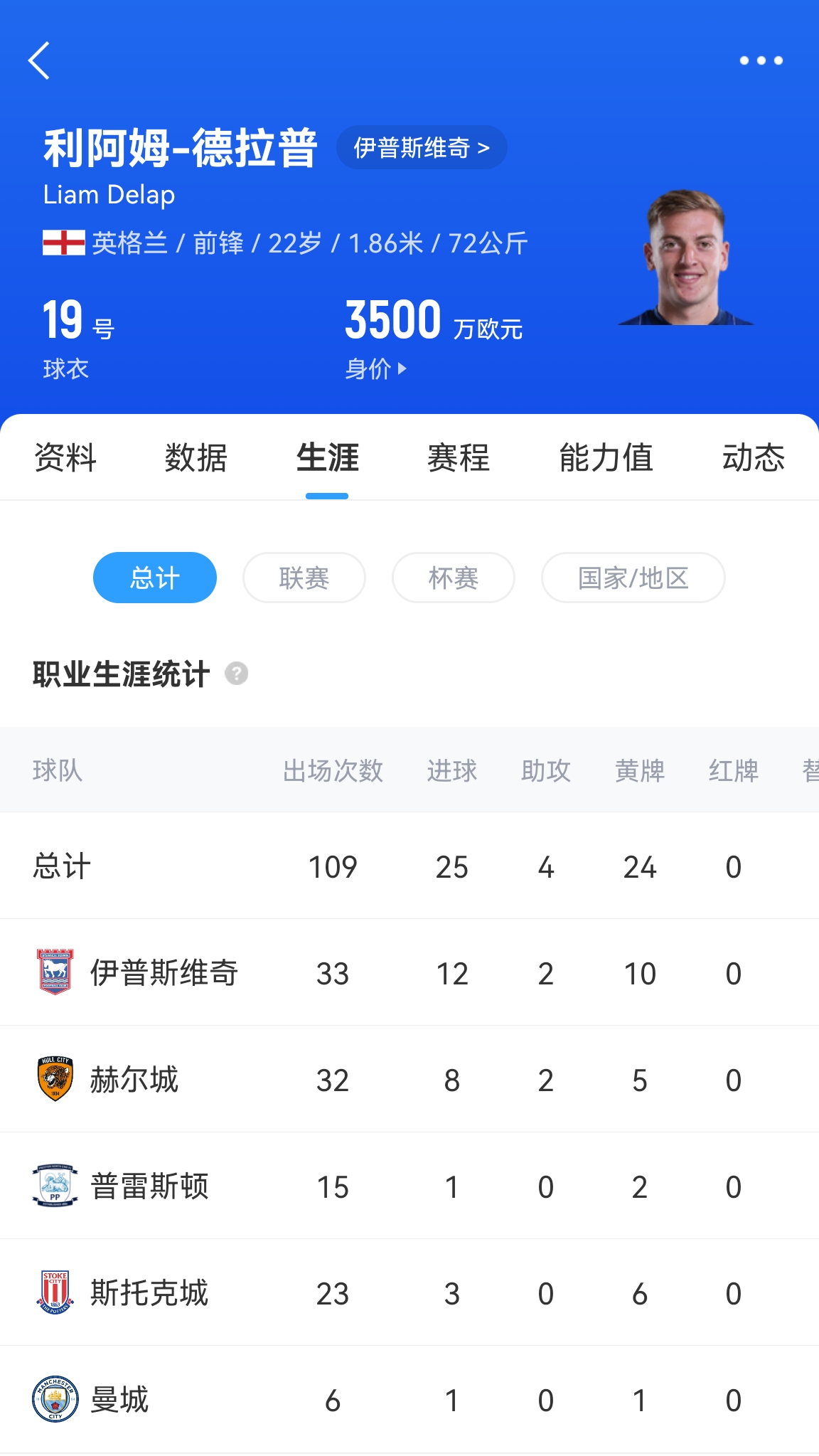The width and height of the screenshot is (819, 1456).
Task: Open the 伊普斯维奇 team row
Action: tap(164, 972)
